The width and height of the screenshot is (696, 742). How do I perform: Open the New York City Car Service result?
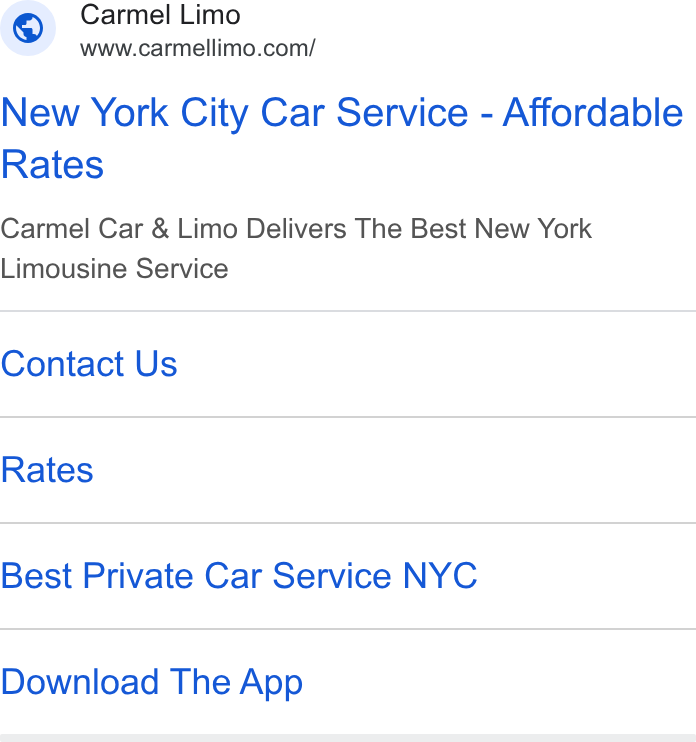[342, 138]
